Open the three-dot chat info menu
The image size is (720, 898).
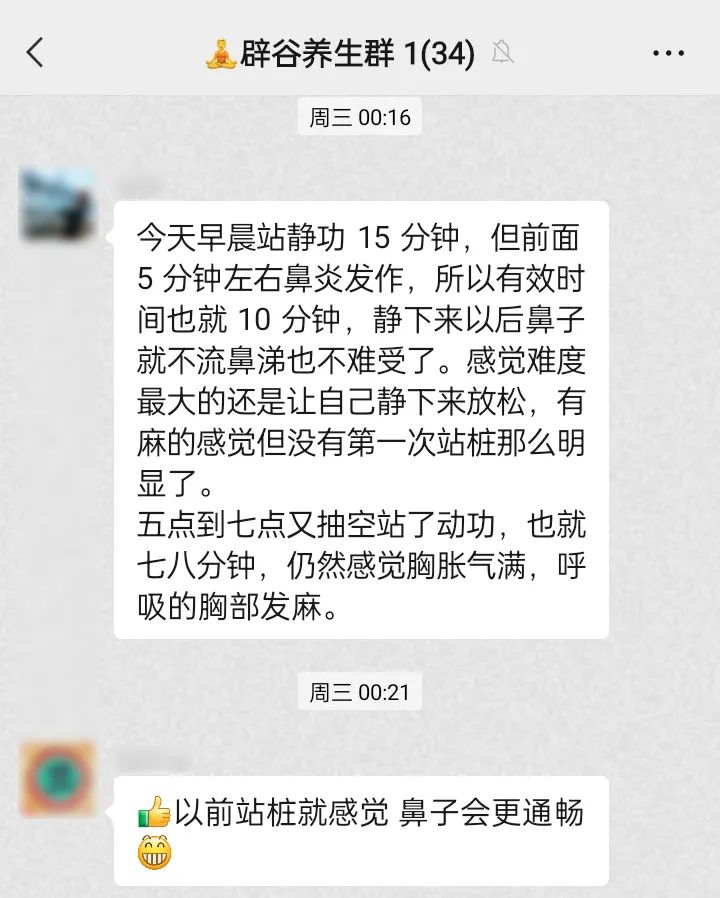[668, 53]
